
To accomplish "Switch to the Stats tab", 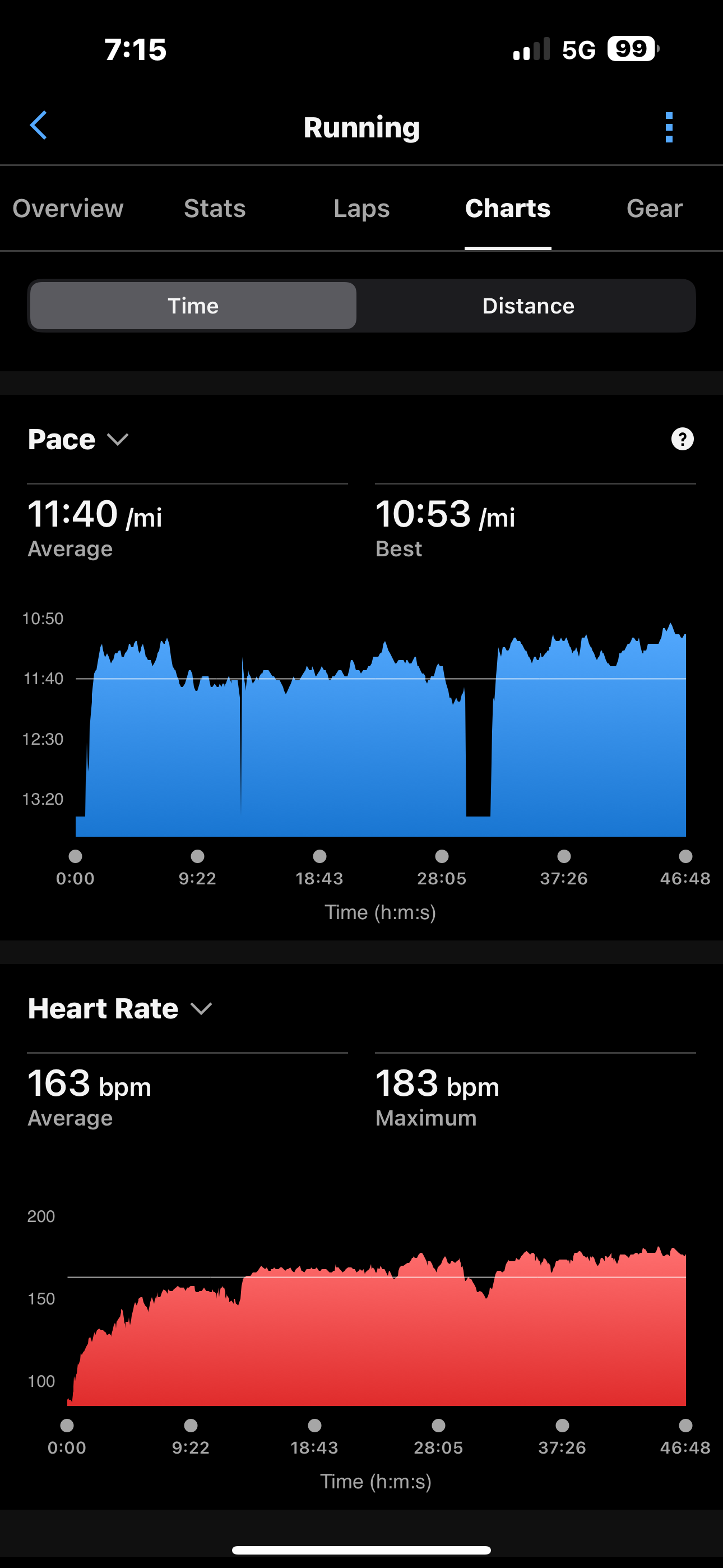I will pyautogui.click(x=215, y=209).
